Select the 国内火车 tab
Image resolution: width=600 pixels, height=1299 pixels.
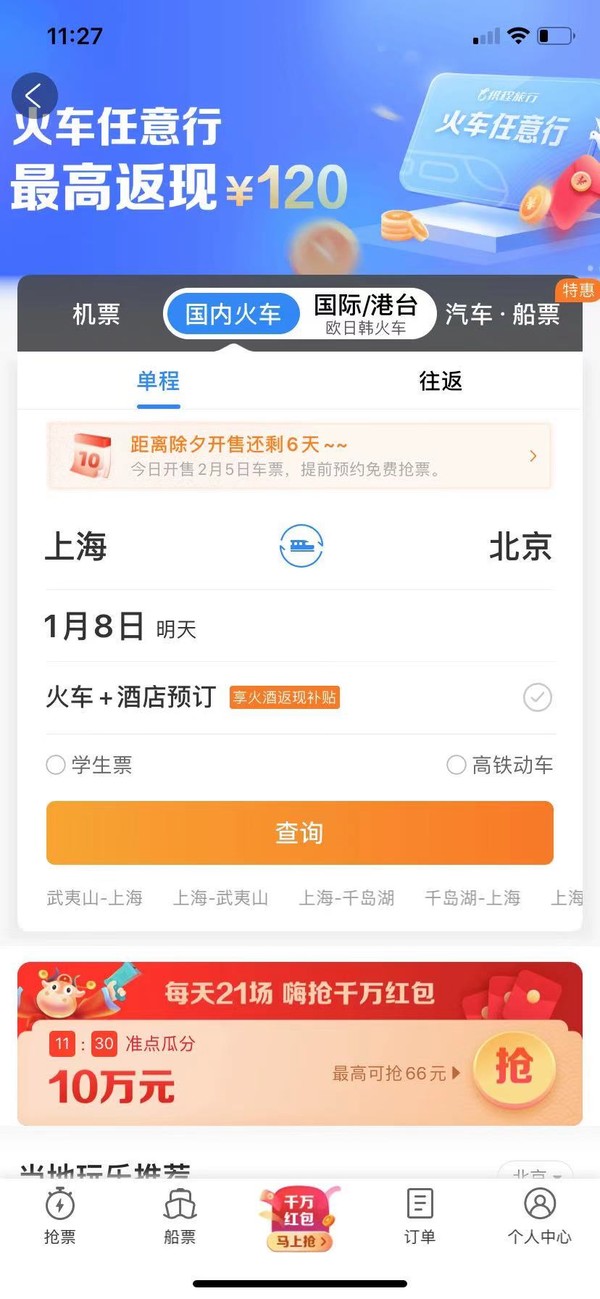tap(232, 315)
